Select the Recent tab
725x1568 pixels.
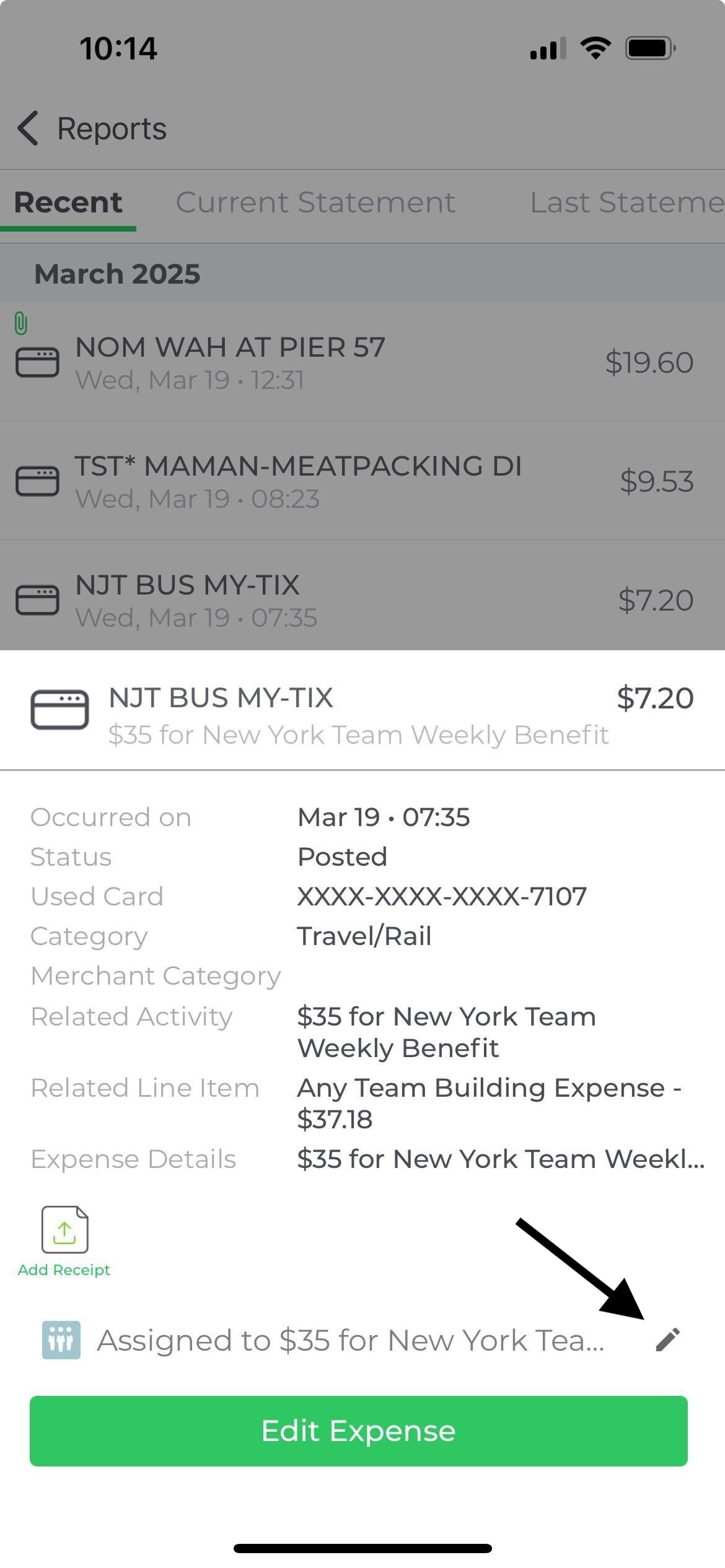[69, 202]
